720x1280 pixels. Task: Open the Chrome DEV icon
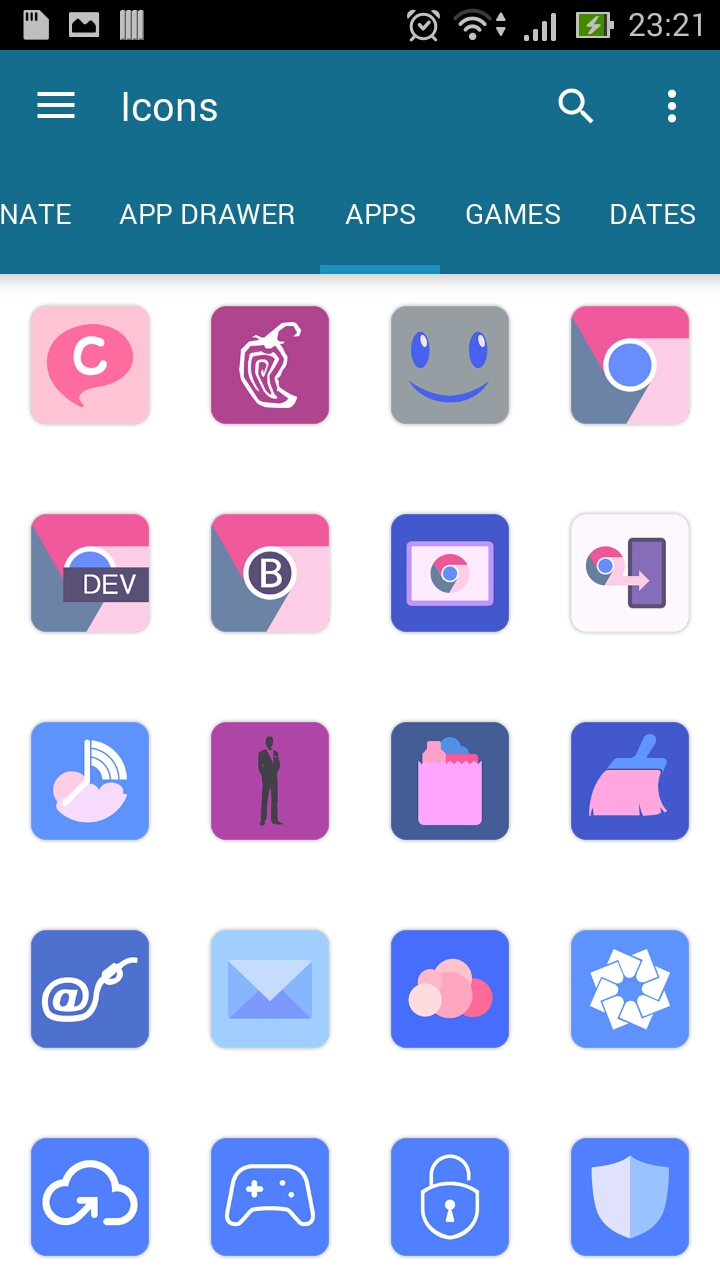(x=90, y=573)
